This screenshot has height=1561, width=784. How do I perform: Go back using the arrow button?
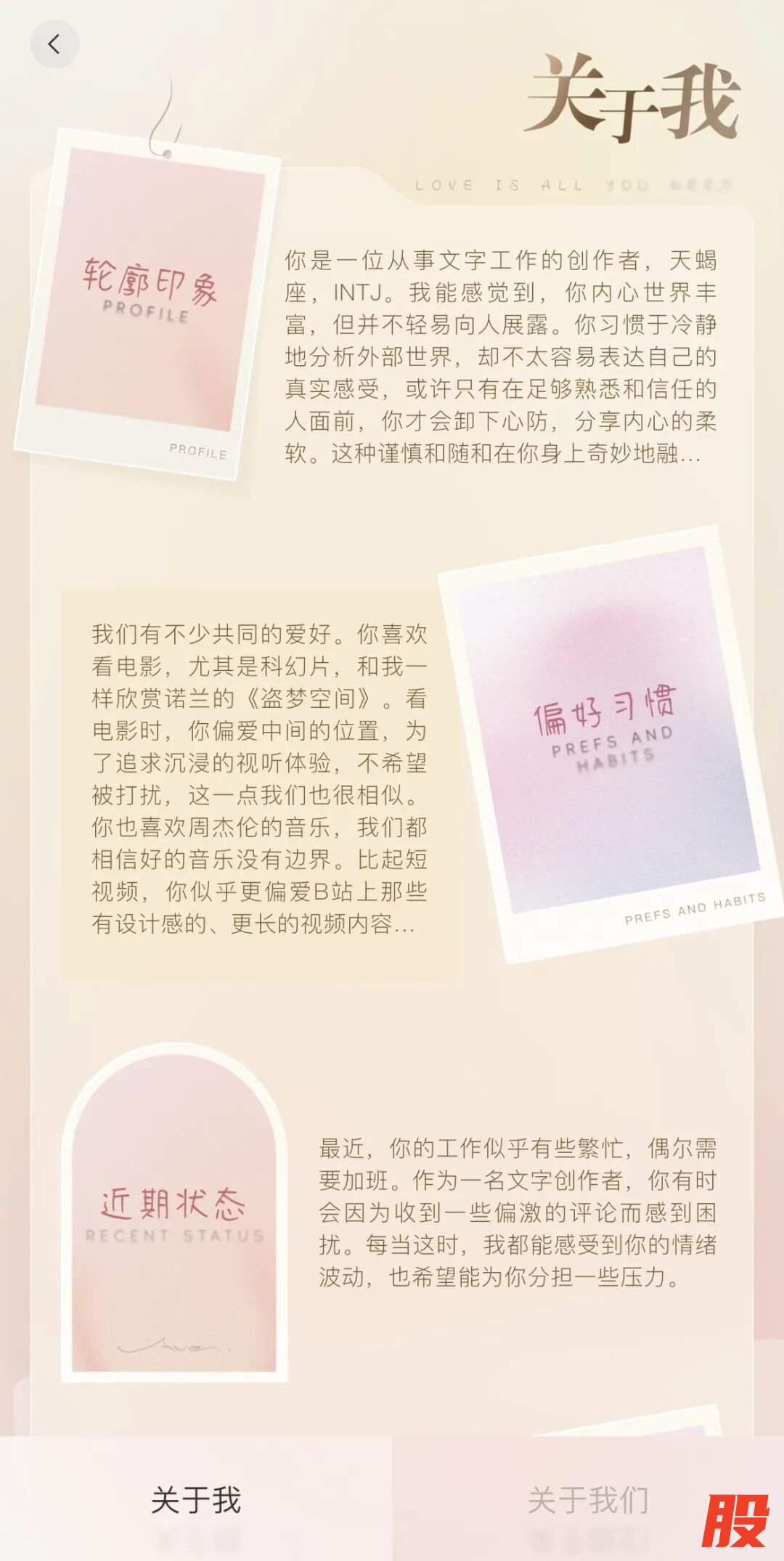pos(54,45)
